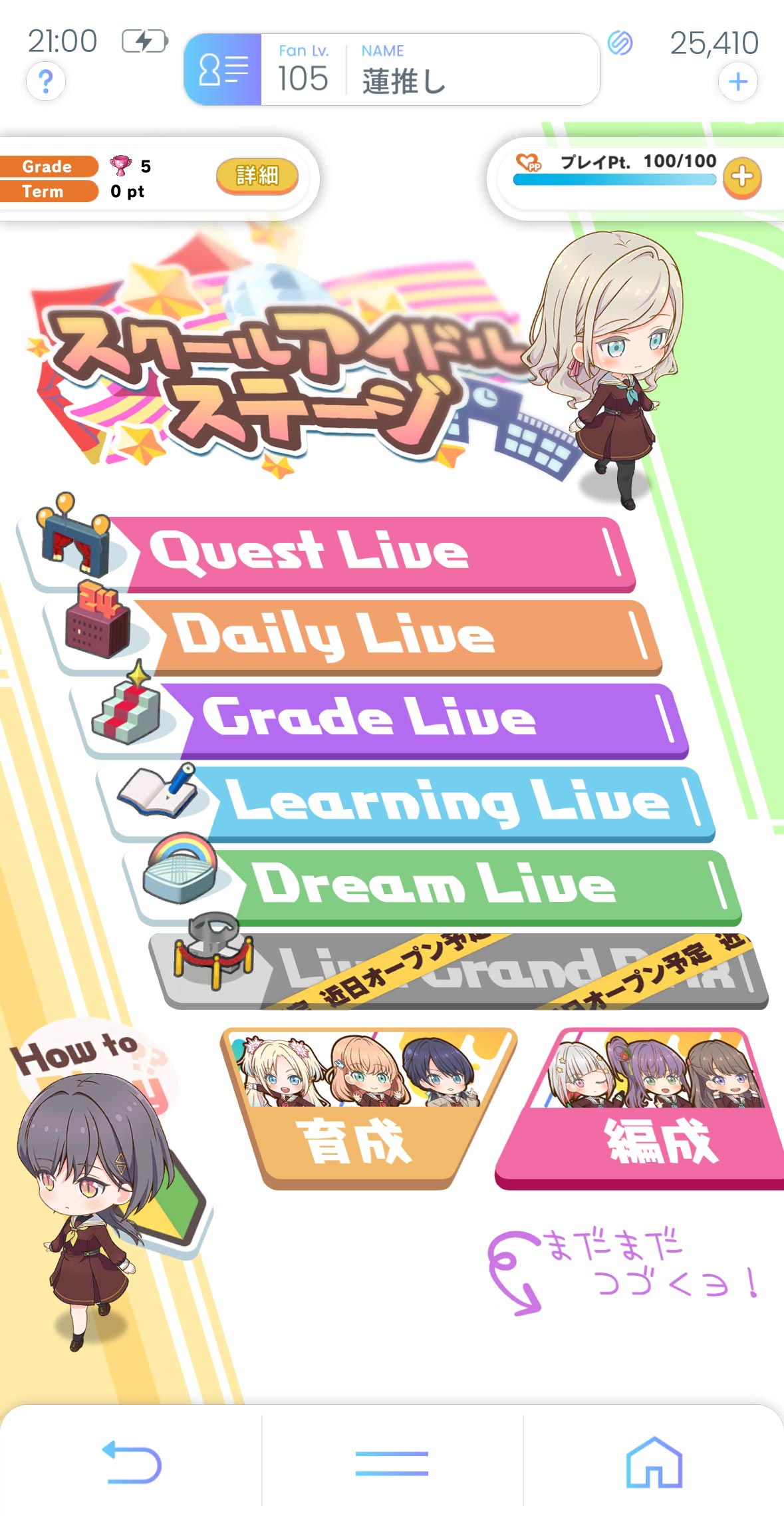Go to Dream Live
The image size is (784, 1516).
pyautogui.click(x=479, y=886)
